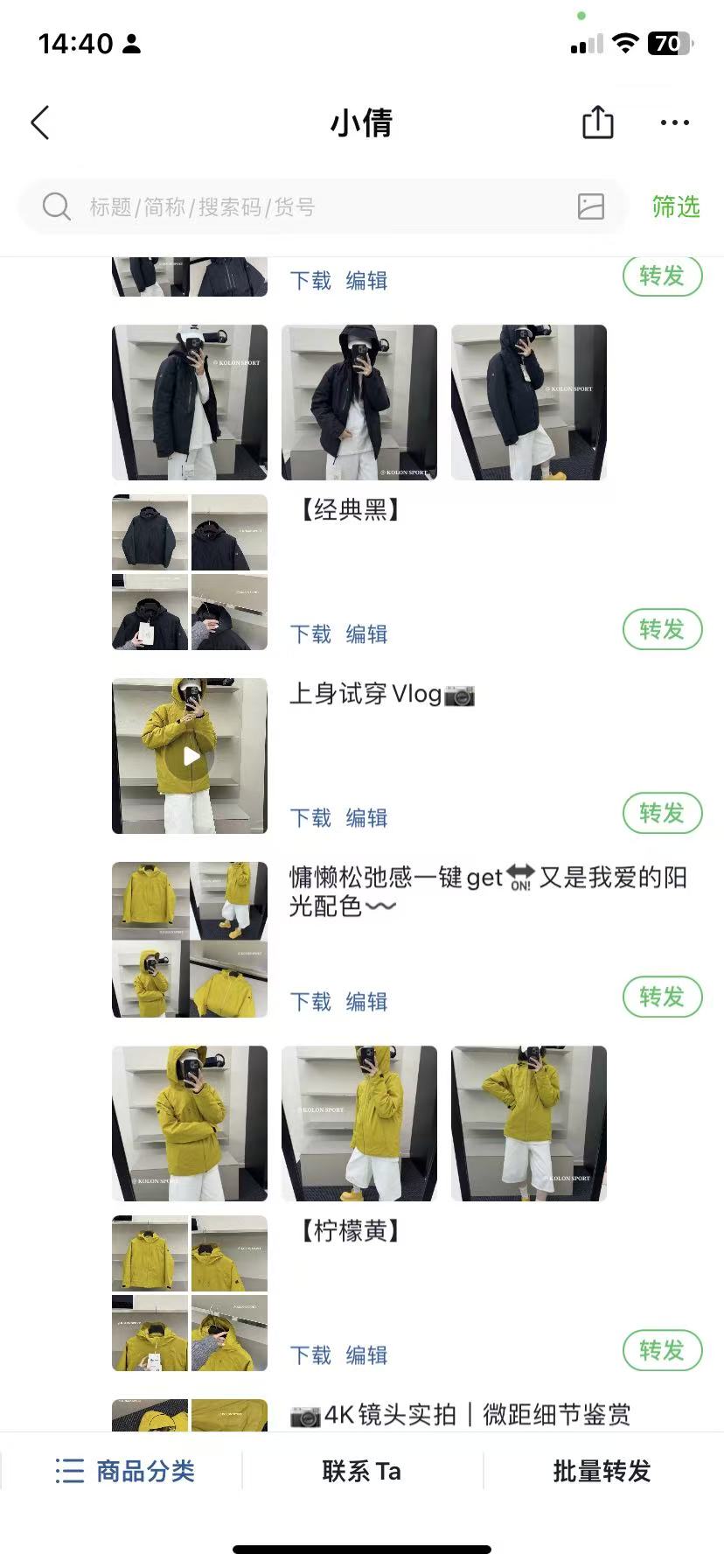转发 the 【柠檬黄】 post
Viewport: 724px width, 1568px height.
tap(662, 1350)
